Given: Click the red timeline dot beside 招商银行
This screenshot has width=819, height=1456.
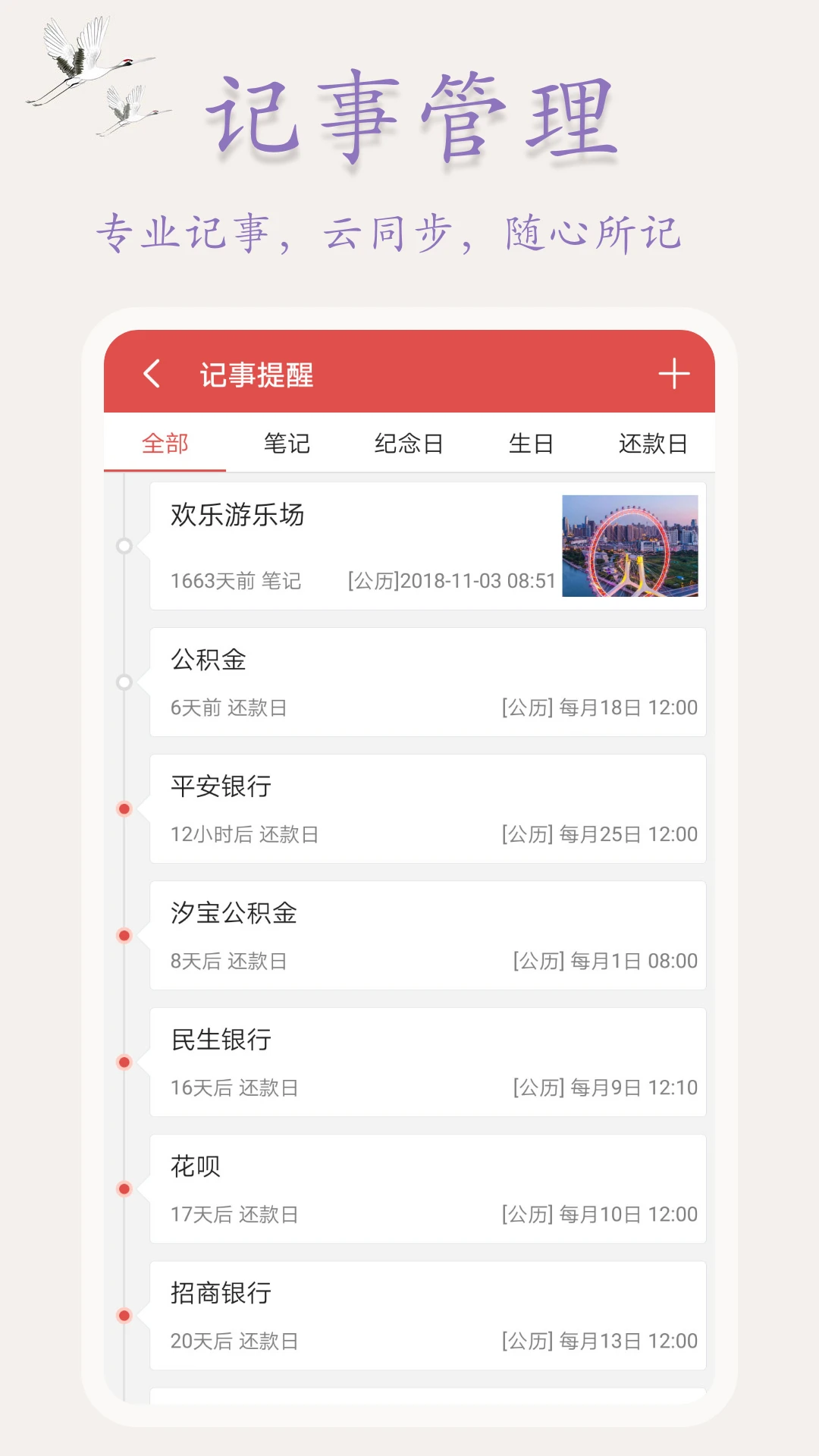Looking at the screenshot, I should [124, 1316].
